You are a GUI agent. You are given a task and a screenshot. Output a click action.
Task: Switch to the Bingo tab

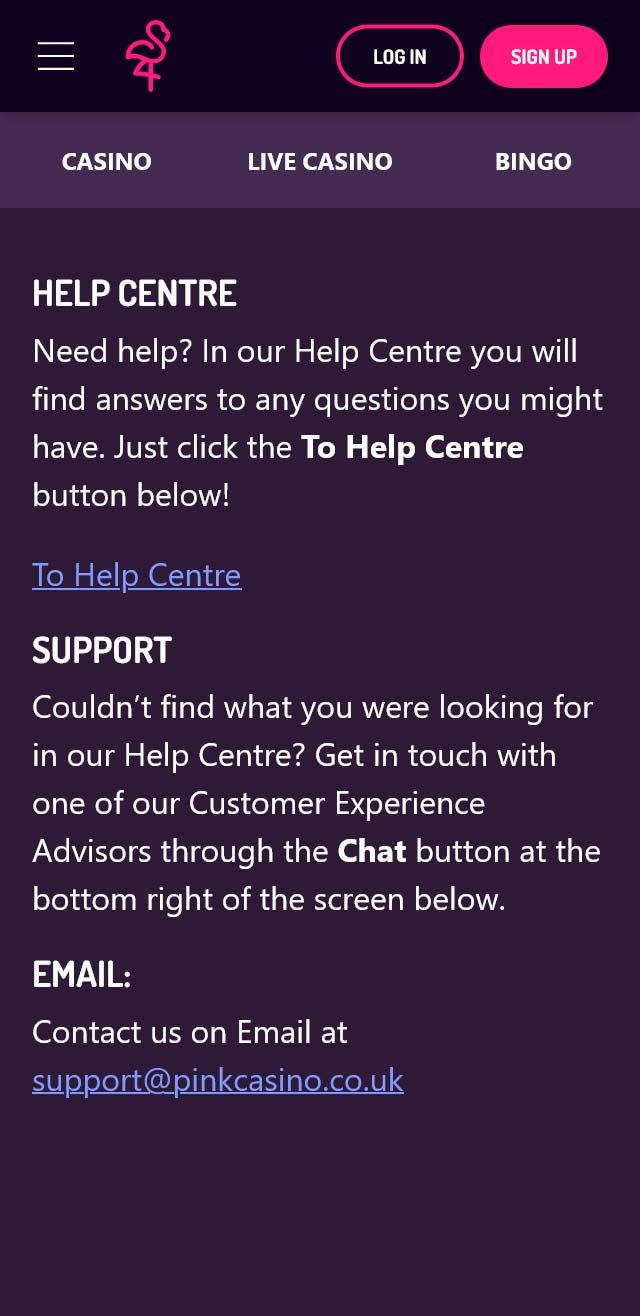coord(533,161)
